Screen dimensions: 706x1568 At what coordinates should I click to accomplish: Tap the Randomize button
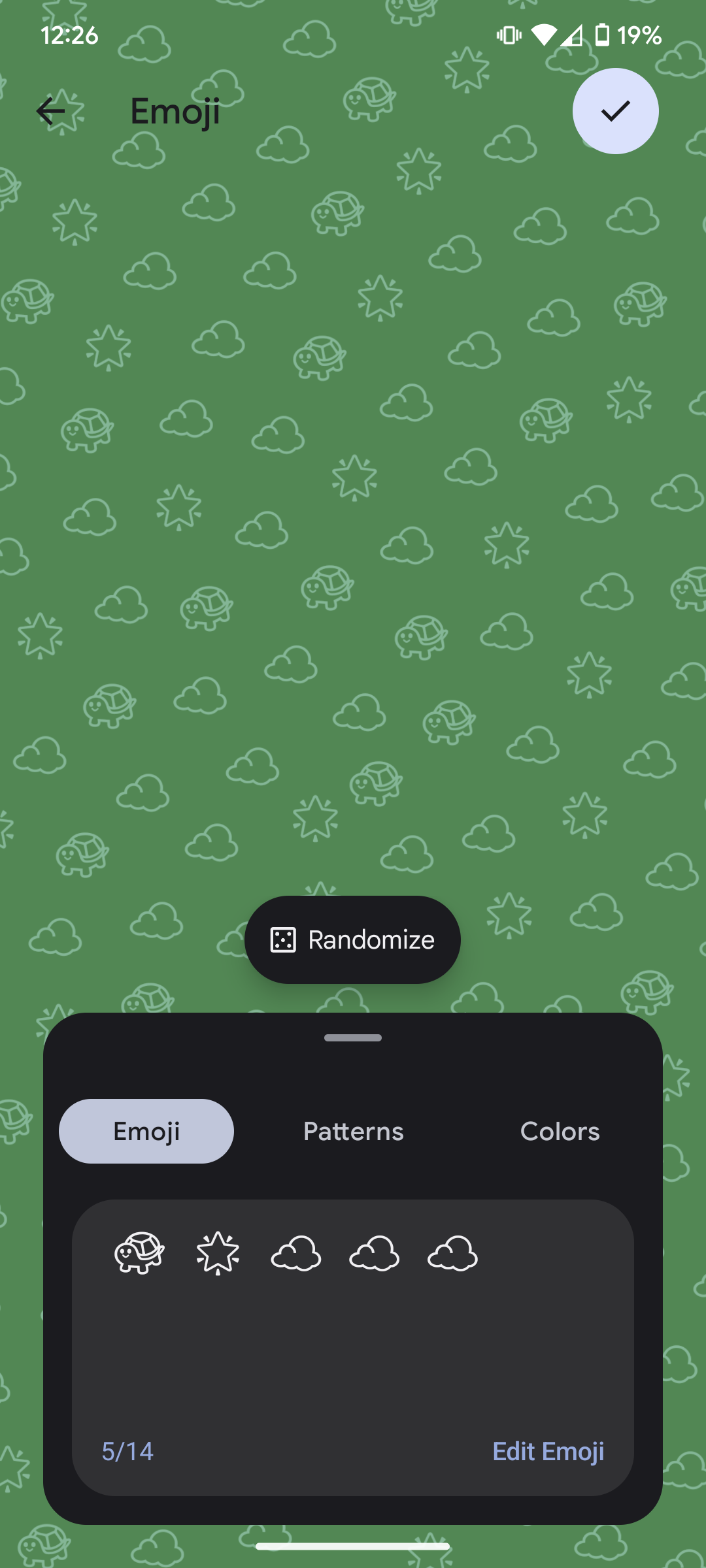coord(352,939)
